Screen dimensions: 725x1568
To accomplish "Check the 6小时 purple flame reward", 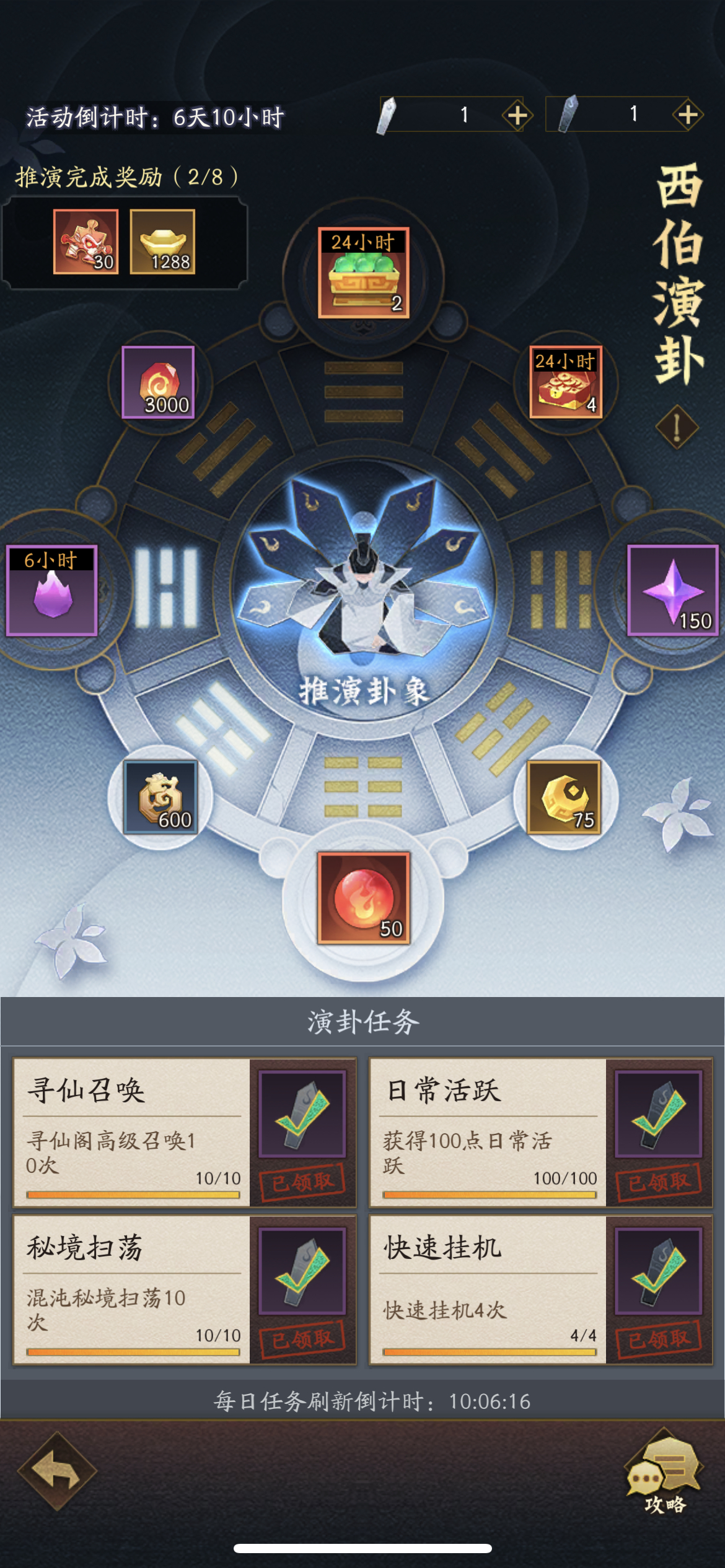I will [52, 590].
